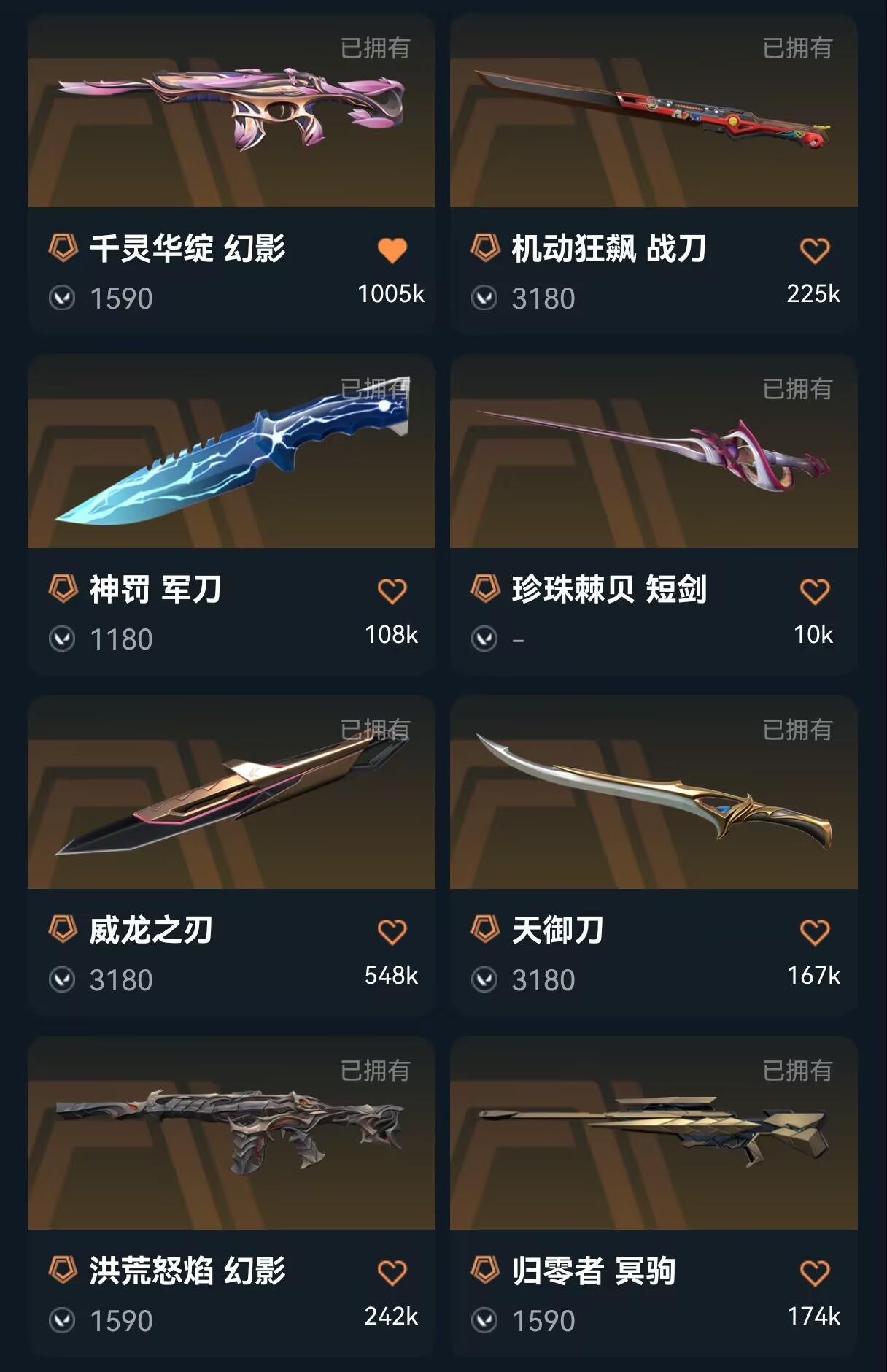Unfavorite the 千灵华绽 幻影 skin

click(392, 250)
